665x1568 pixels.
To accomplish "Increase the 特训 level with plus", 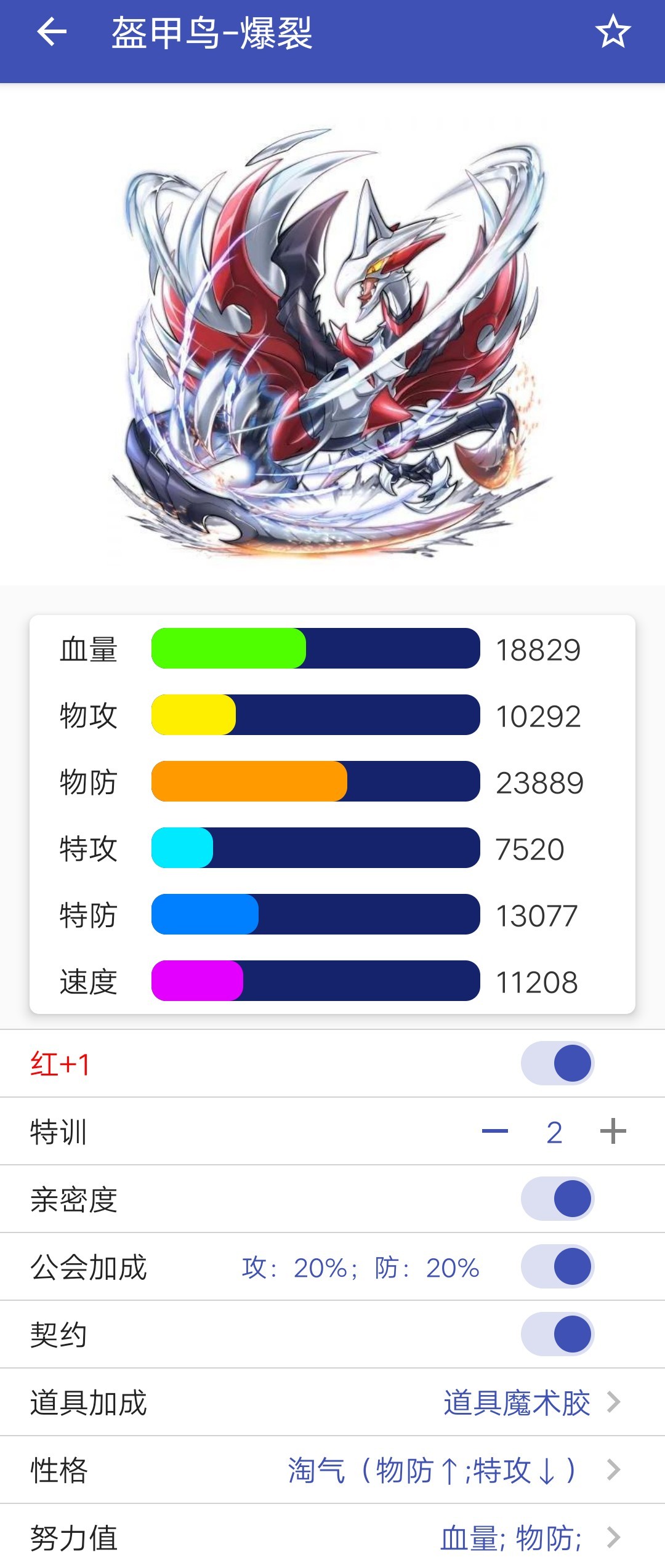I will tap(613, 1132).
